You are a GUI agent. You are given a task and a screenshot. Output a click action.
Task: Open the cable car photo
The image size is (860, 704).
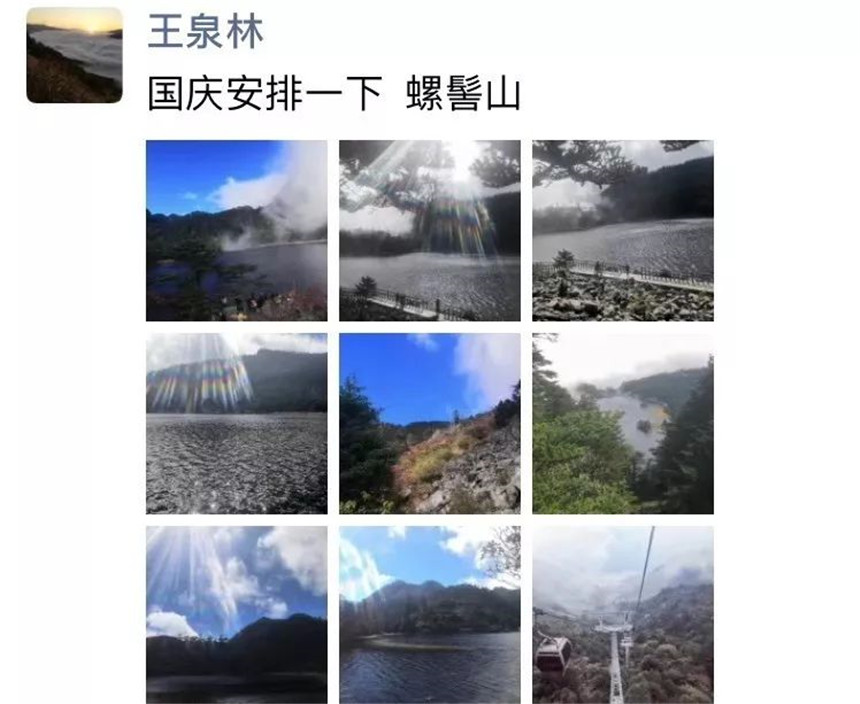click(622, 614)
